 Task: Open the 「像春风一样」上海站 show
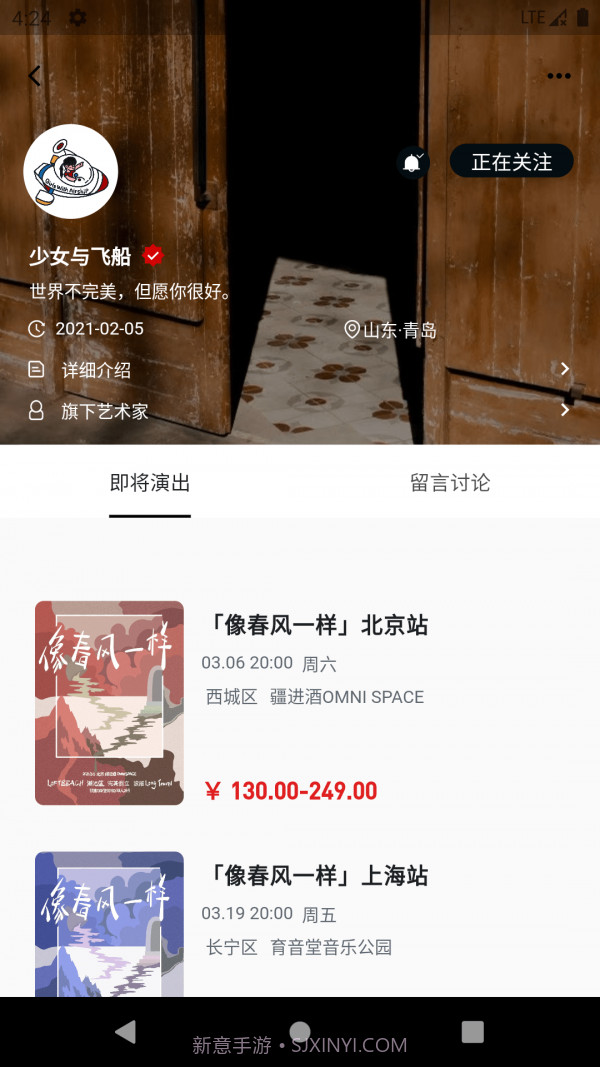click(x=315, y=876)
